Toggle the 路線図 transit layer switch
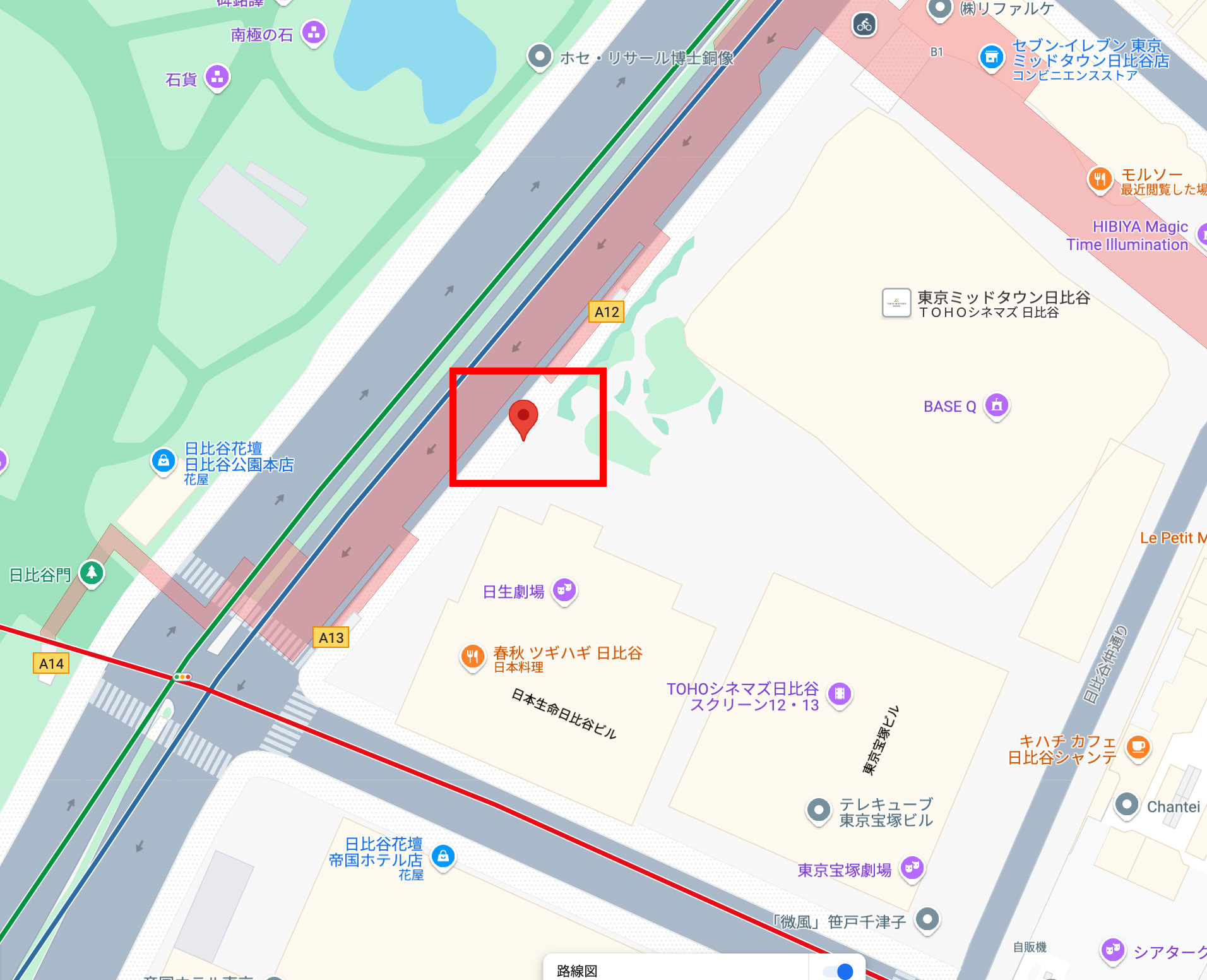Viewport: 1207px width, 980px height. (839, 971)
